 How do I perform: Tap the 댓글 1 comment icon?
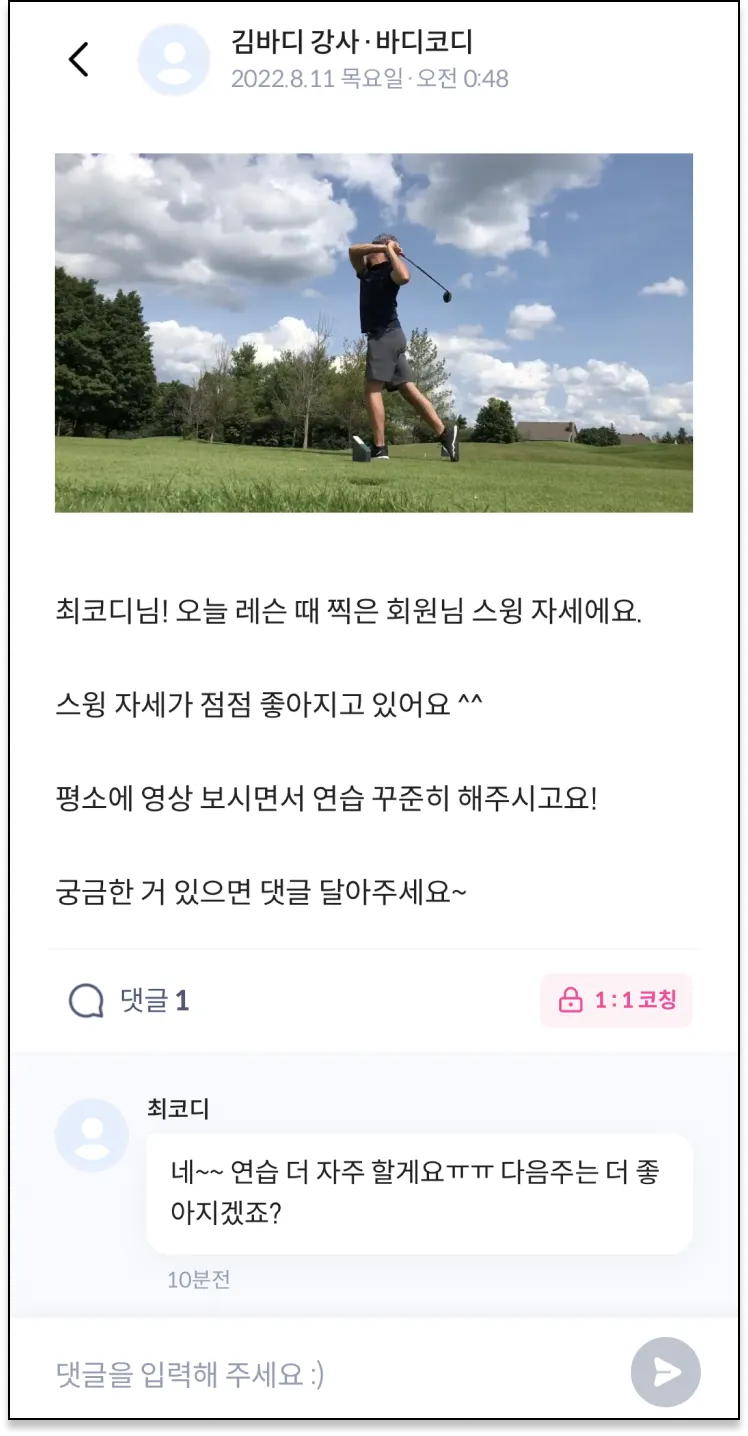pos(87,1000)
